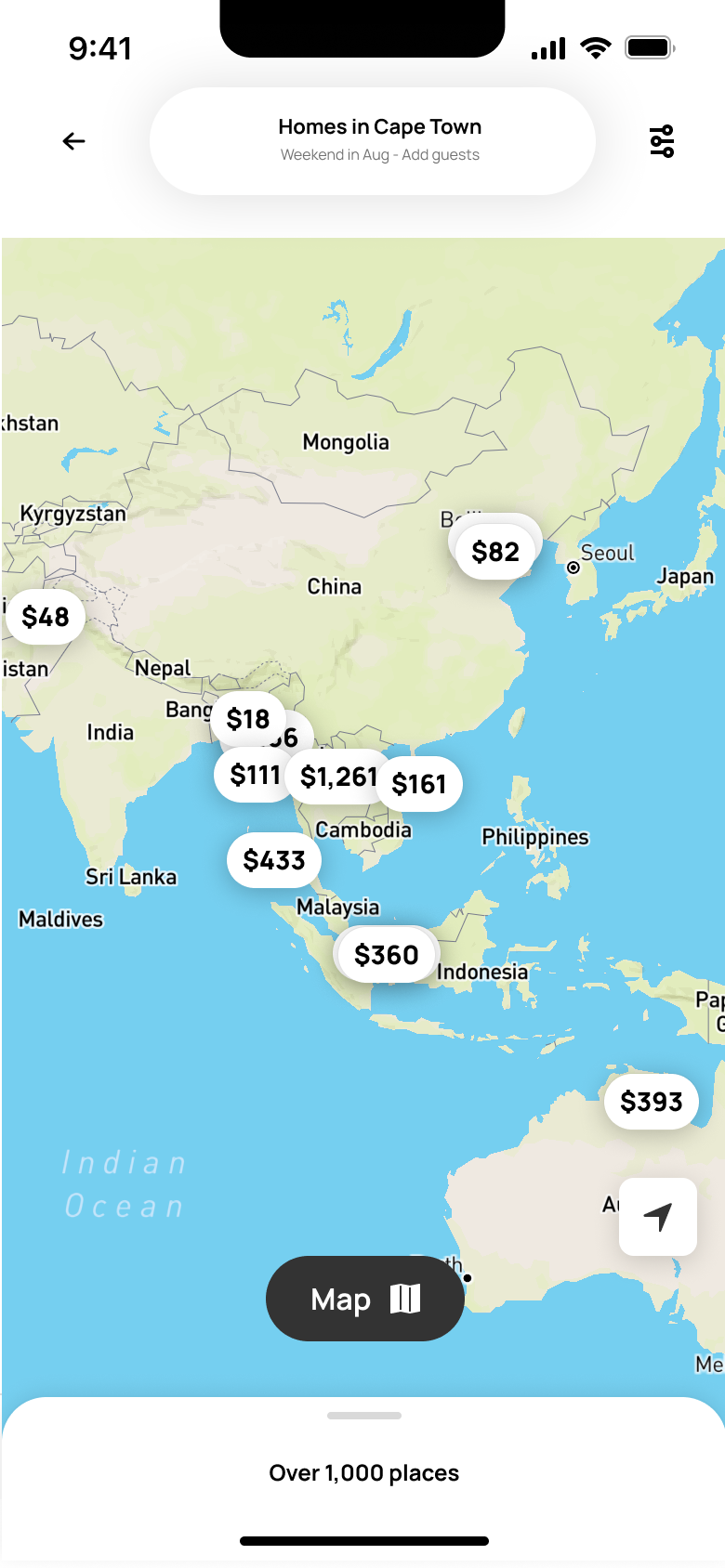Go back using the arrow icon
Image resolution: width=725 pixels, height=1568 pixels.
(x=74, y=141)
